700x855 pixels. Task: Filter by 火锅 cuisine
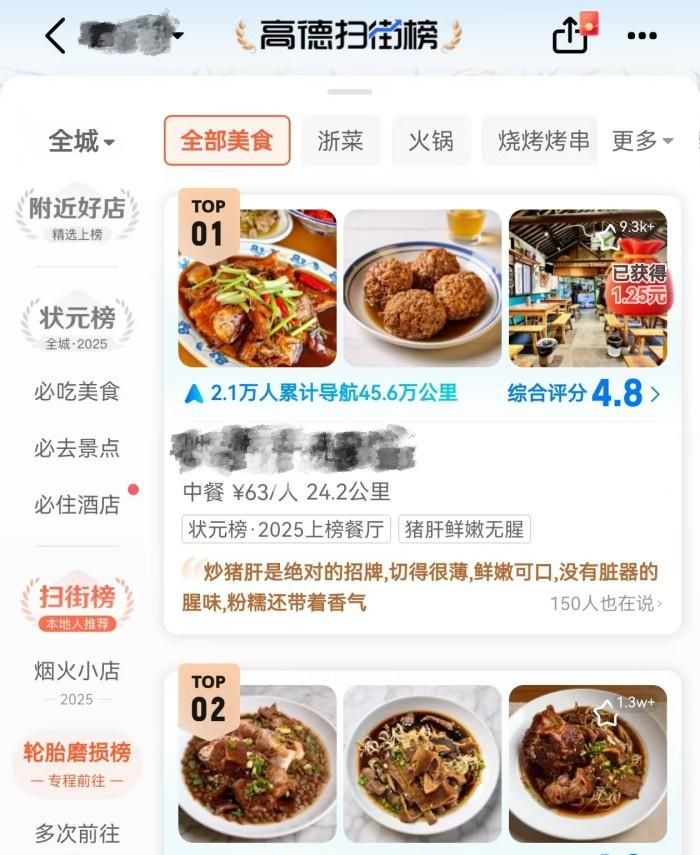pyautogui.click(x=431, y=141)
